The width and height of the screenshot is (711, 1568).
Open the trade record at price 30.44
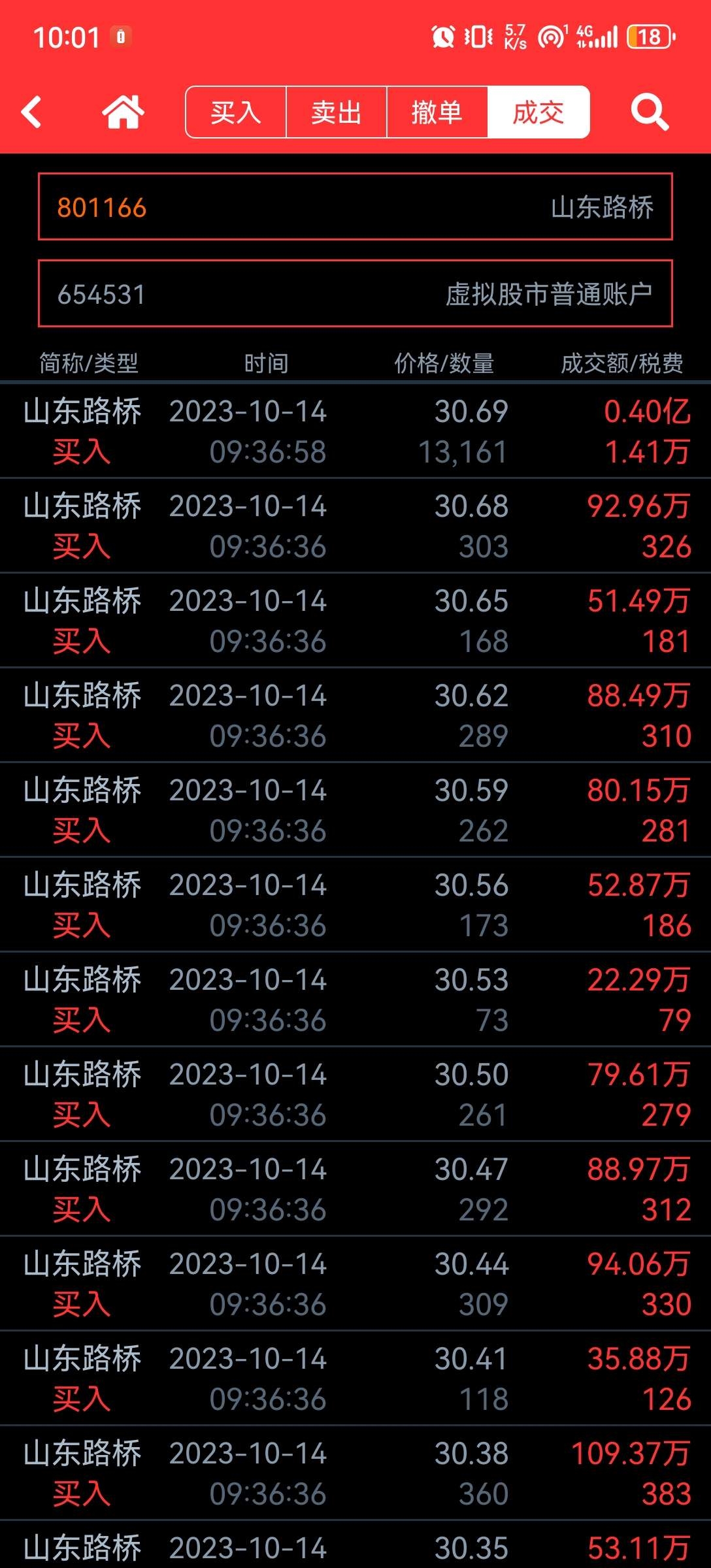pyautogui.click(x=355, y=1284)
